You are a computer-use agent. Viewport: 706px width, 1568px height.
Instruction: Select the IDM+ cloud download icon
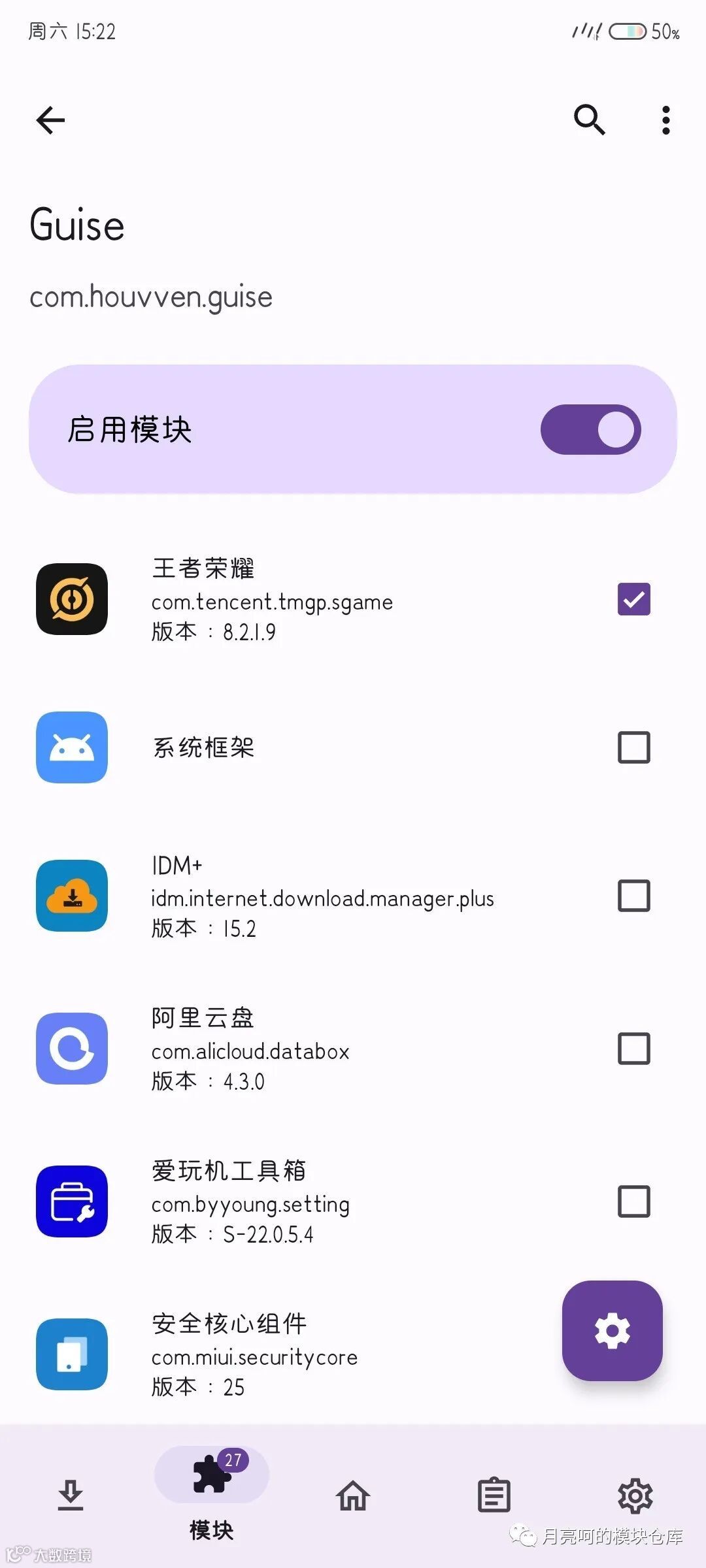pyautogui.click(x=71, y=896)
